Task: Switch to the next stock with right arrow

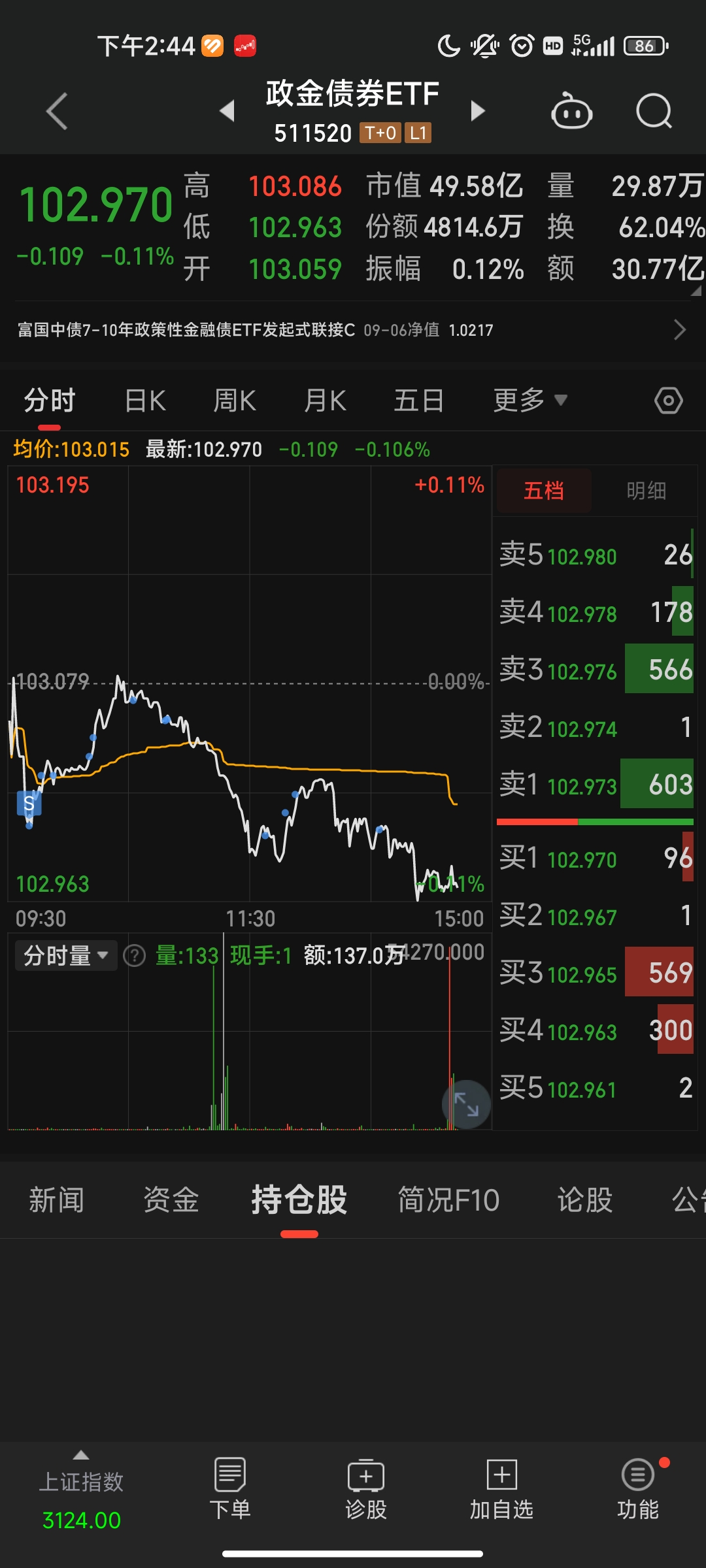Action: pyautogui.click(x=478, y=111)
